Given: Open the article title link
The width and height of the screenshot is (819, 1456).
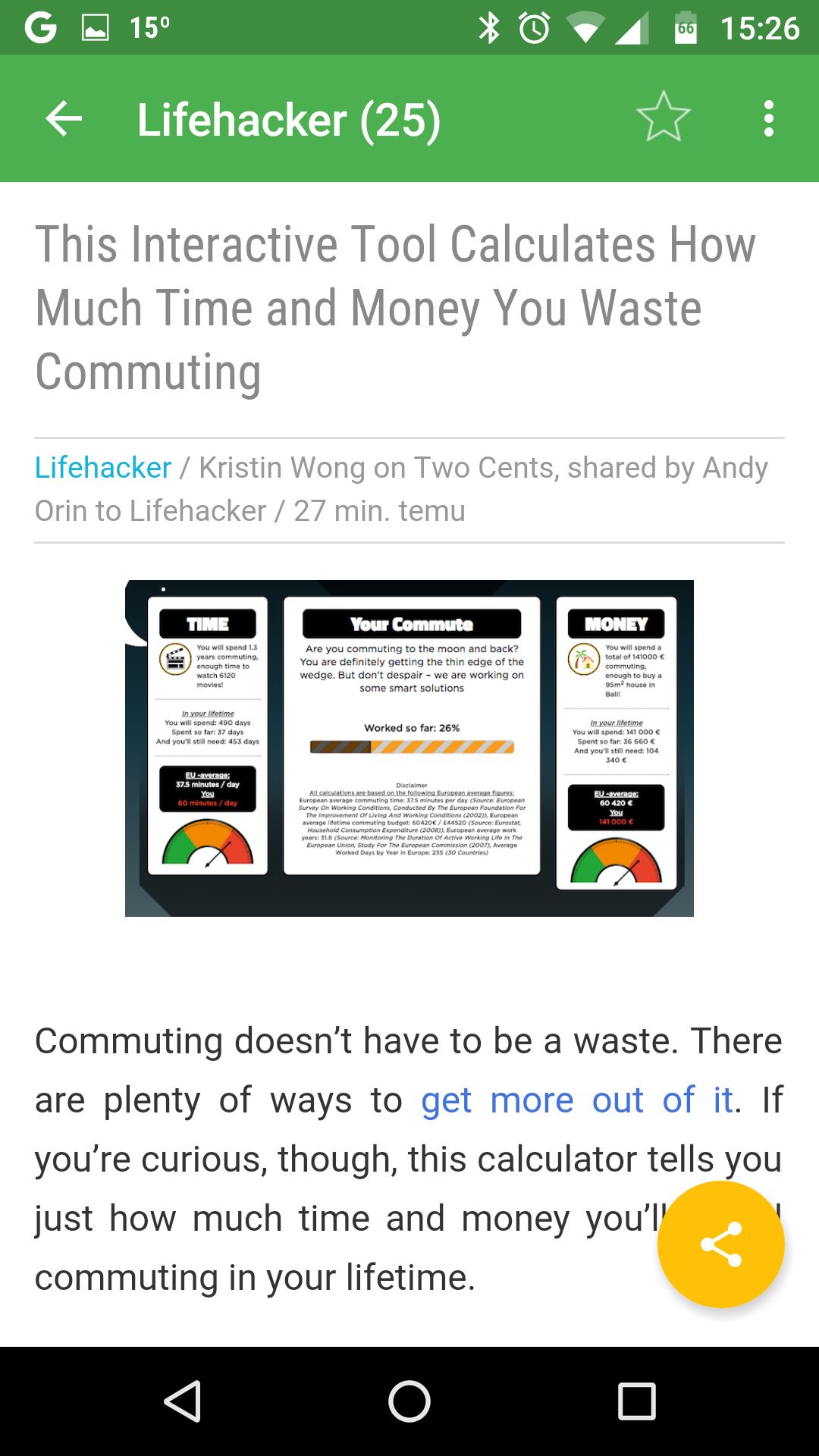Looking at the screenshot, I should [x=395, y=308].
